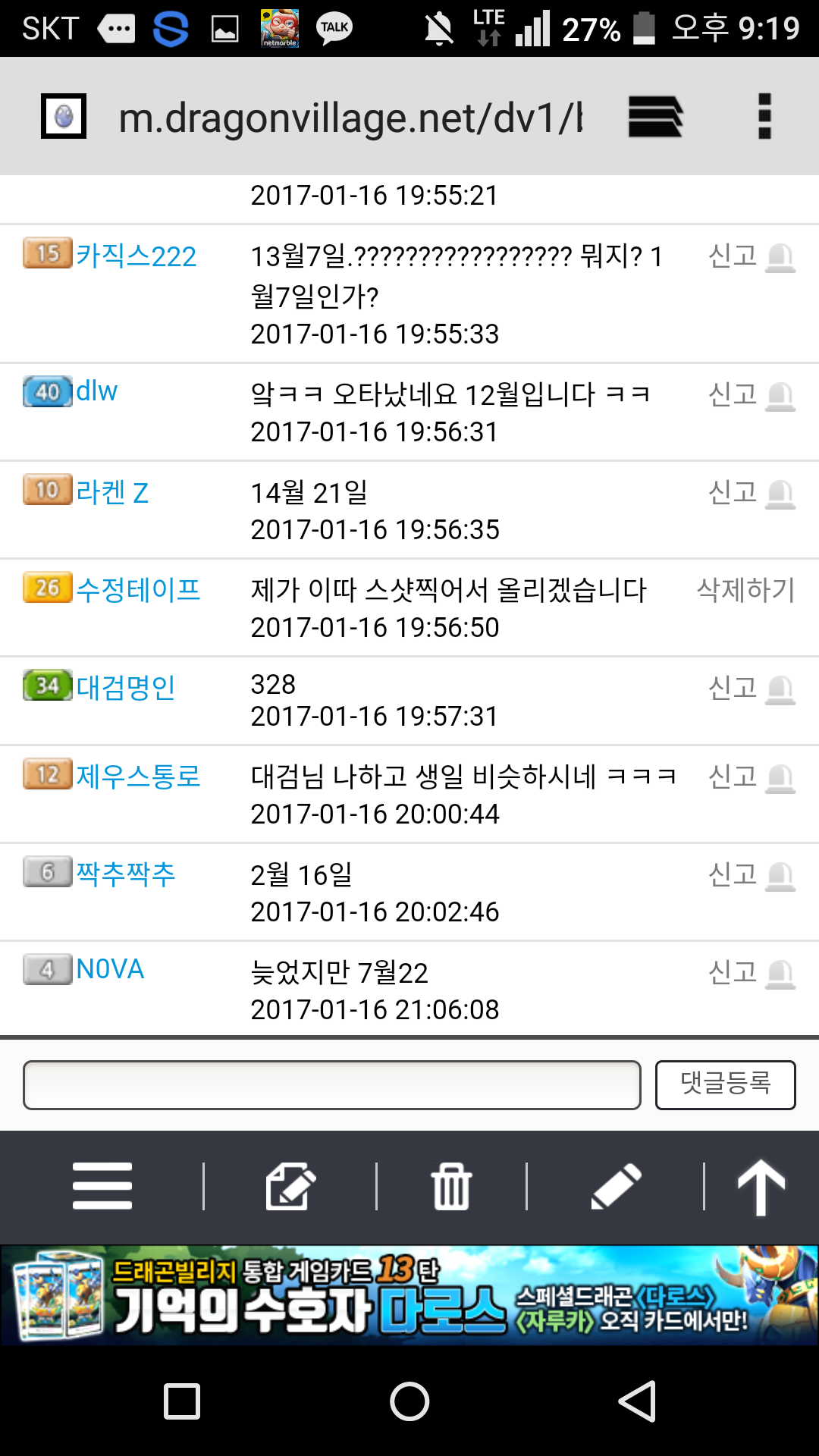
Task: View dlw's user profile
Action: pos(96,391)
